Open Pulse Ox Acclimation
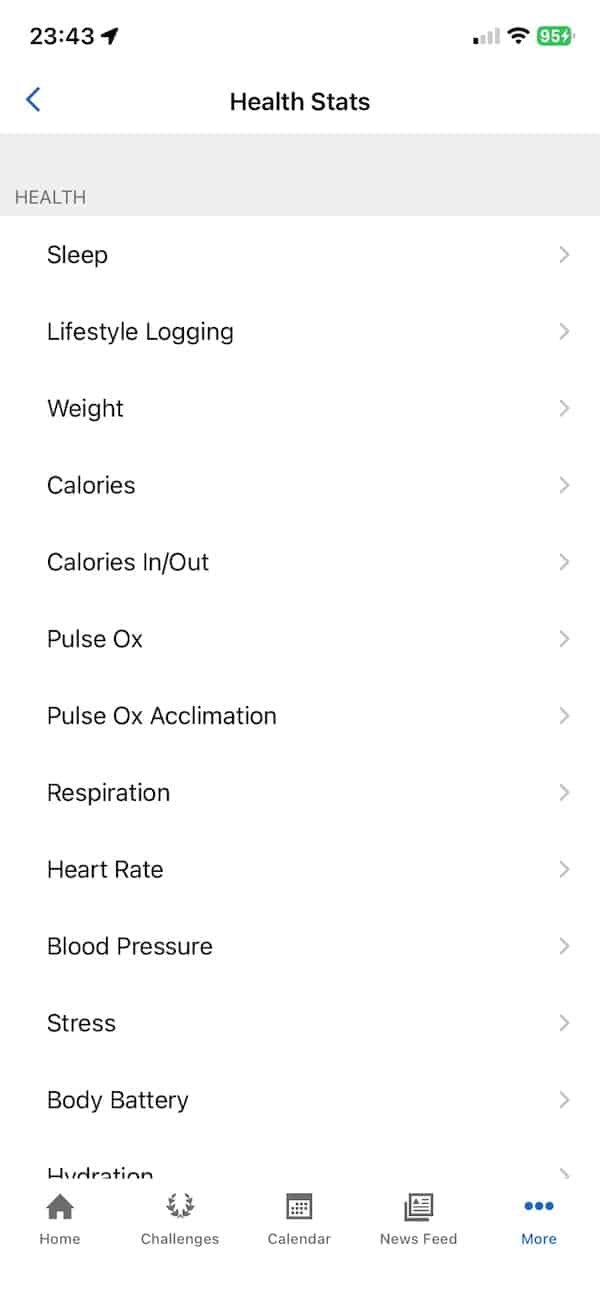This screenshot has width=600, height=1299. pos(300,716)
